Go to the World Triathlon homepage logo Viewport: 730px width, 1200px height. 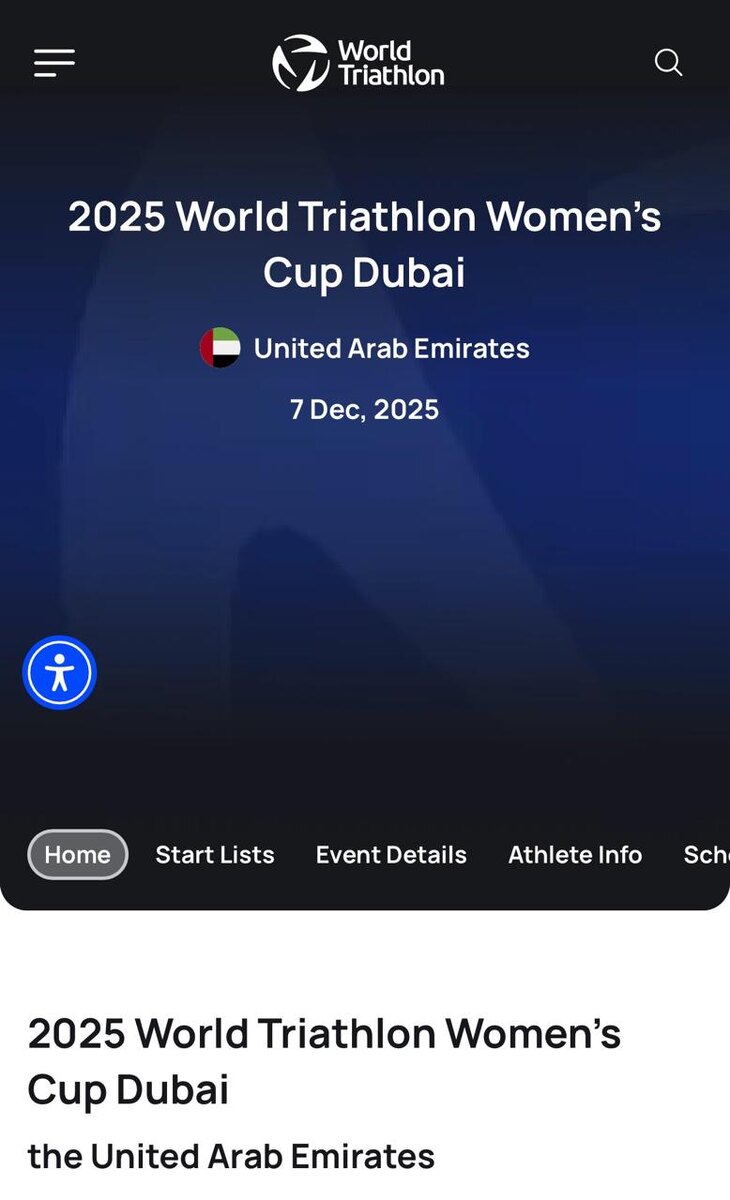pyautogui.click(x=358, y=63)
